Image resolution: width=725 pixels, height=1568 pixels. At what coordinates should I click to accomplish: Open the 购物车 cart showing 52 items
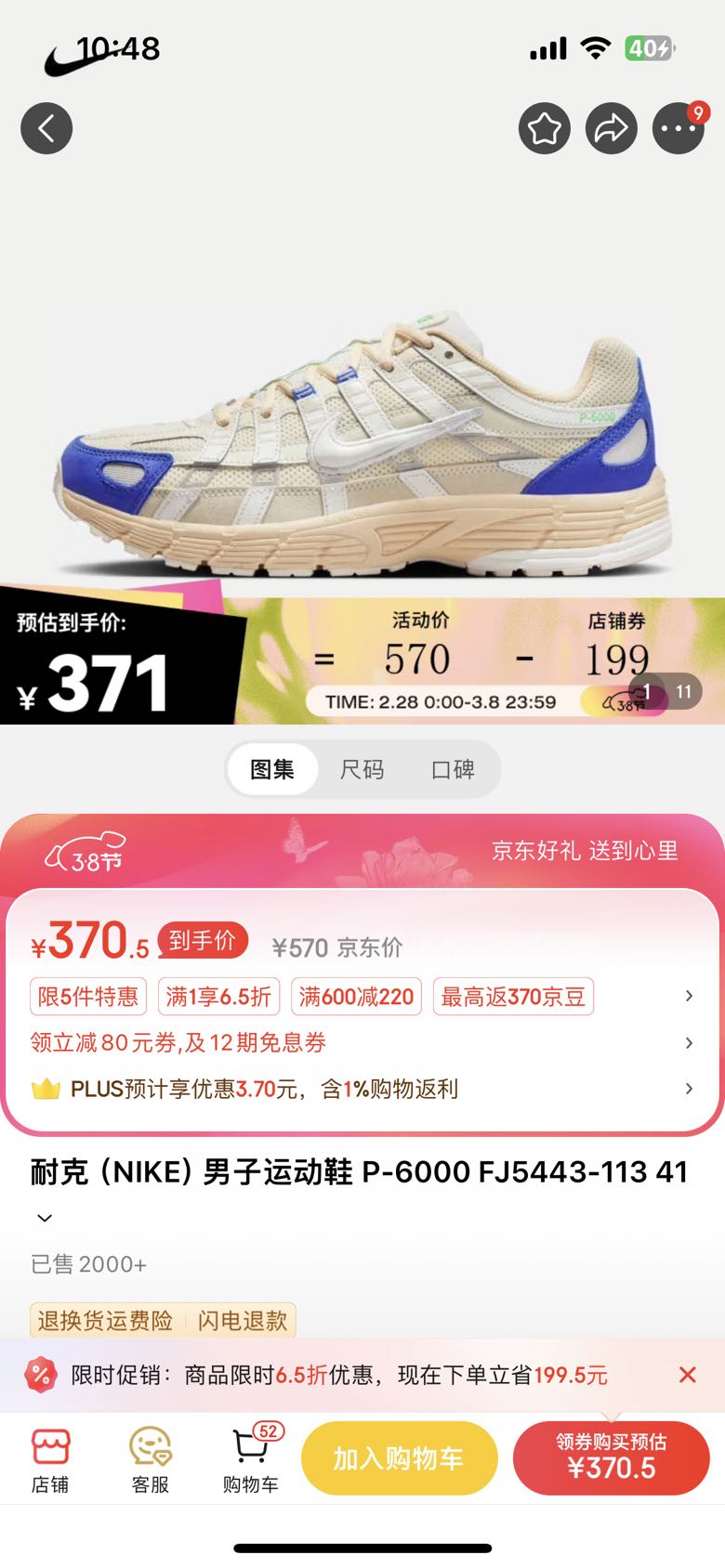tap(249, 1458)
